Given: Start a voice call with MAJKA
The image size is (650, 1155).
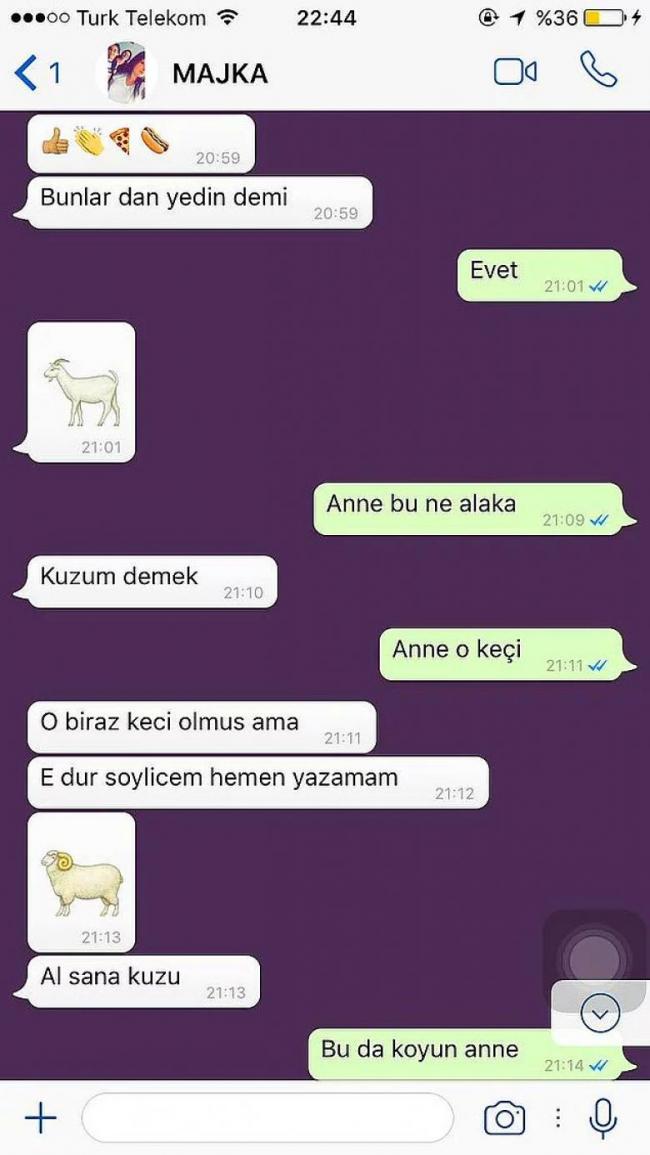Looking at the screenshot, I should click(598, 71).
